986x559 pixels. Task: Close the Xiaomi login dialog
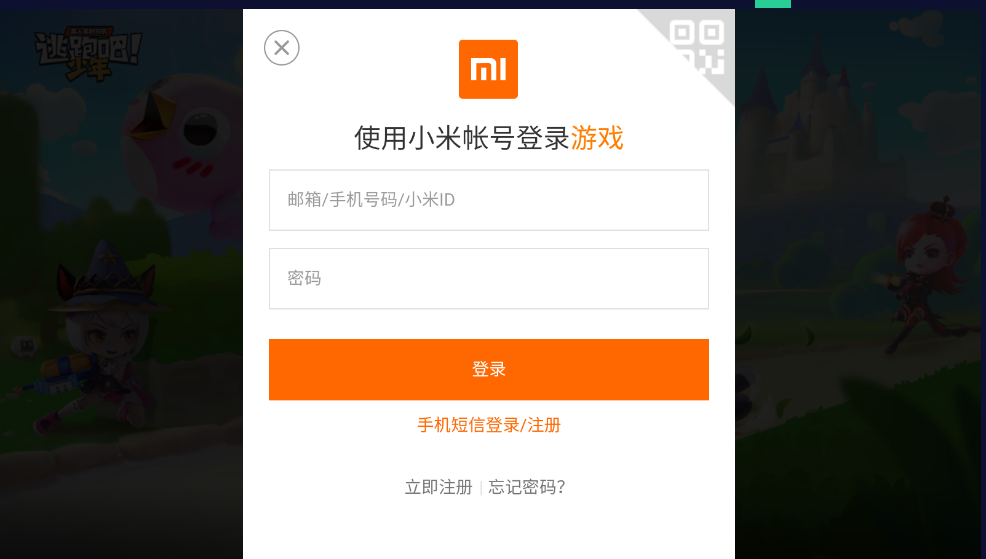[282, 47]
